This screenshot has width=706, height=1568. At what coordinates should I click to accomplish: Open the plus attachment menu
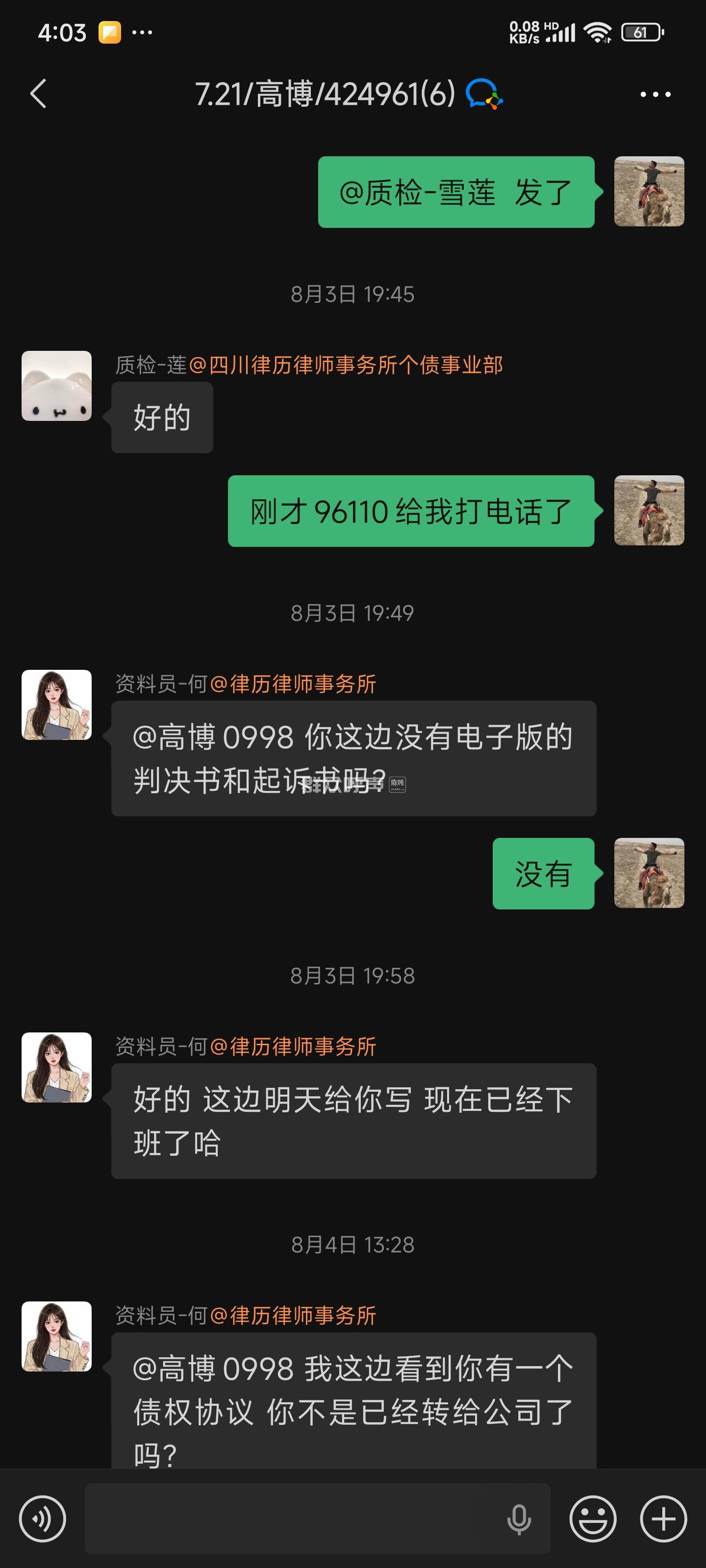pos(663,1519)
